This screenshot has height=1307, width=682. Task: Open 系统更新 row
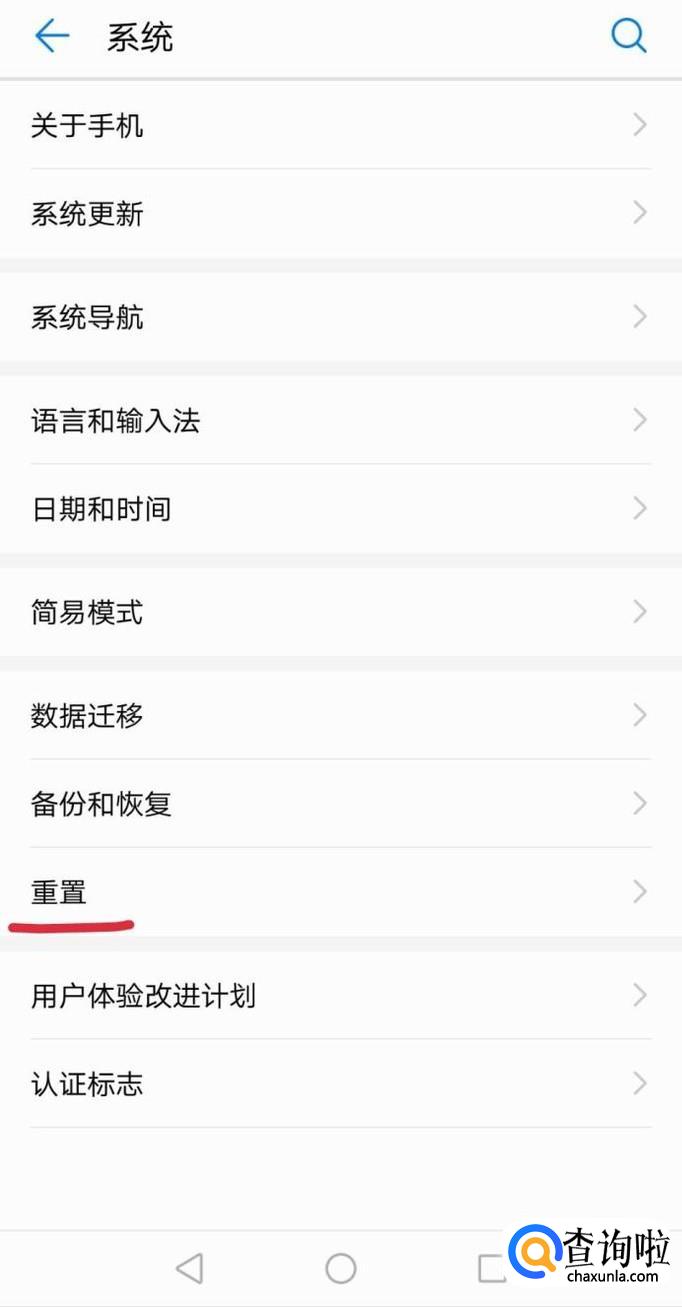pos(340,213)
